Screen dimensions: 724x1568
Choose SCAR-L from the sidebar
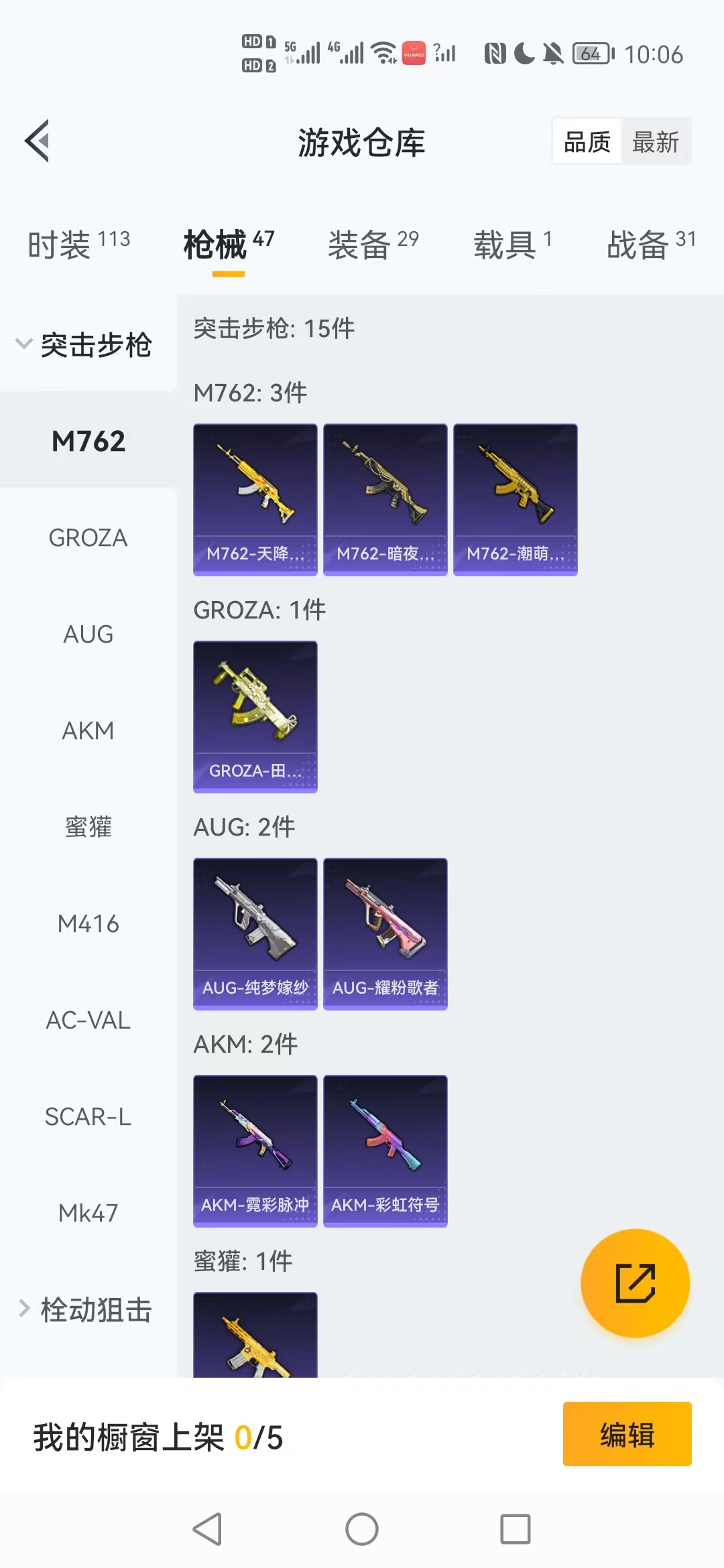pyautogui.click(x=88, y=1116)
